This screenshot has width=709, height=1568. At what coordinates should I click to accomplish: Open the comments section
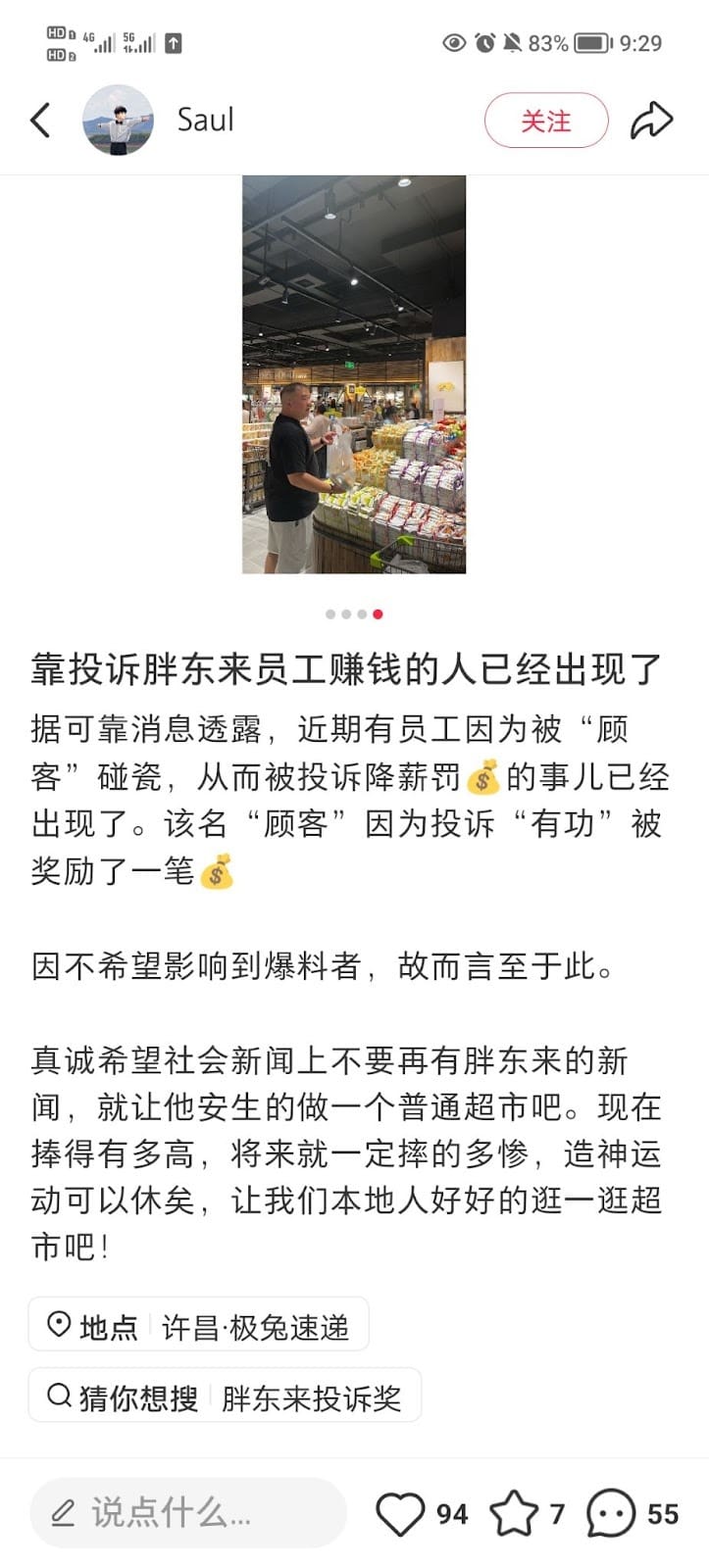tap(612, 1514)
